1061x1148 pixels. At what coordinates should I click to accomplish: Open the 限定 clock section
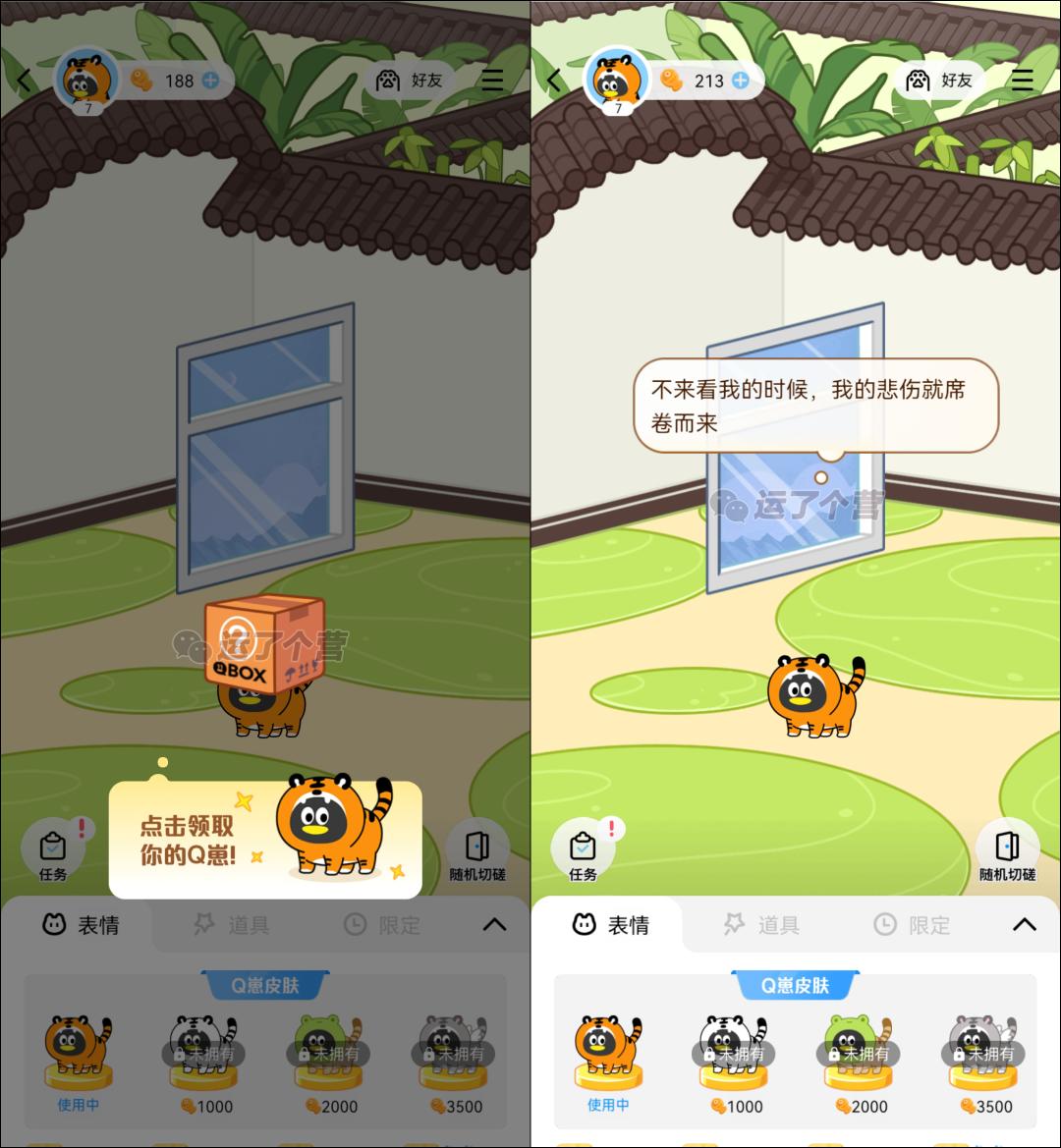click(x=352, y=924)
